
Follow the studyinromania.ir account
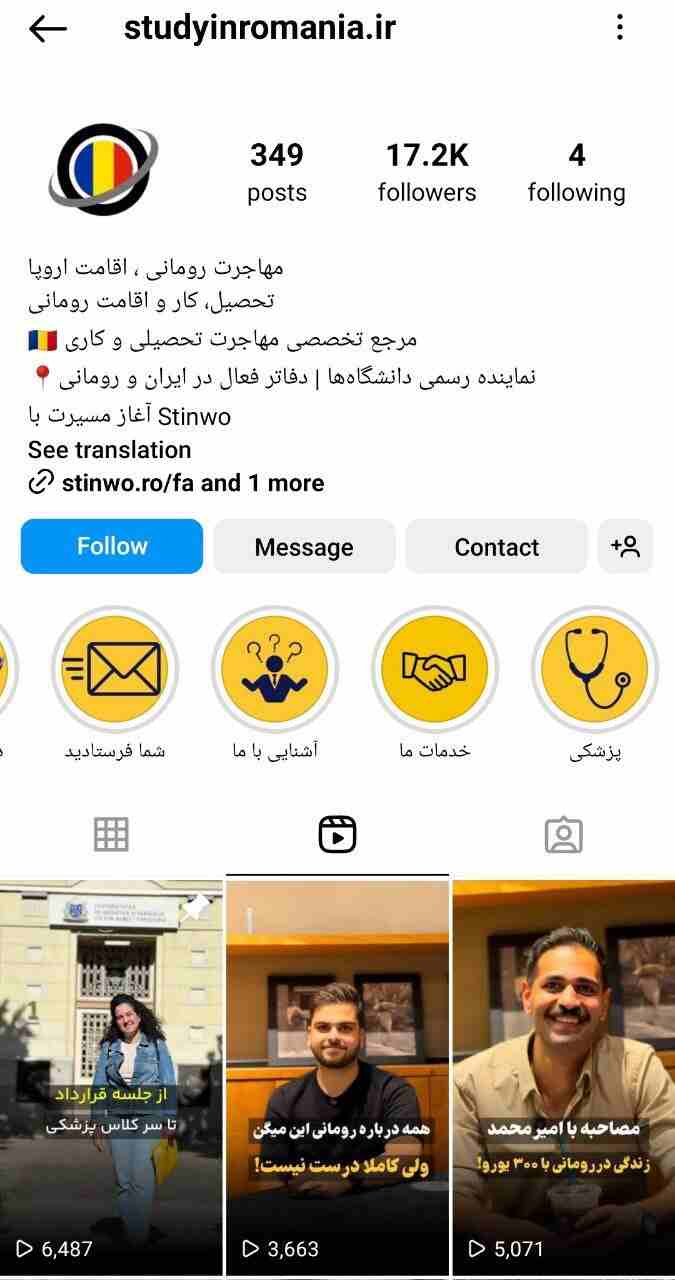[x=112, y=546]
